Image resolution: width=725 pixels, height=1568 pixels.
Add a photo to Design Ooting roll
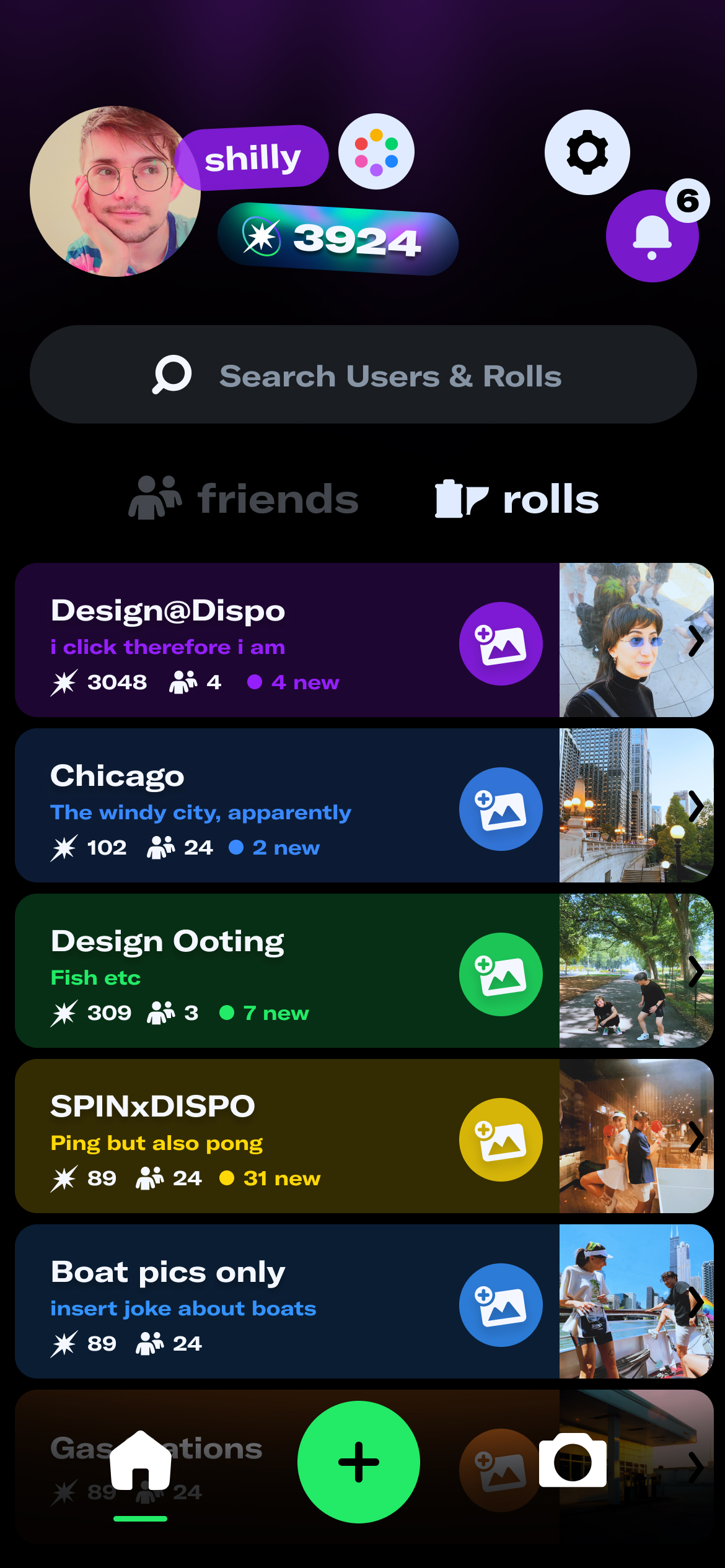click(501, 974)
